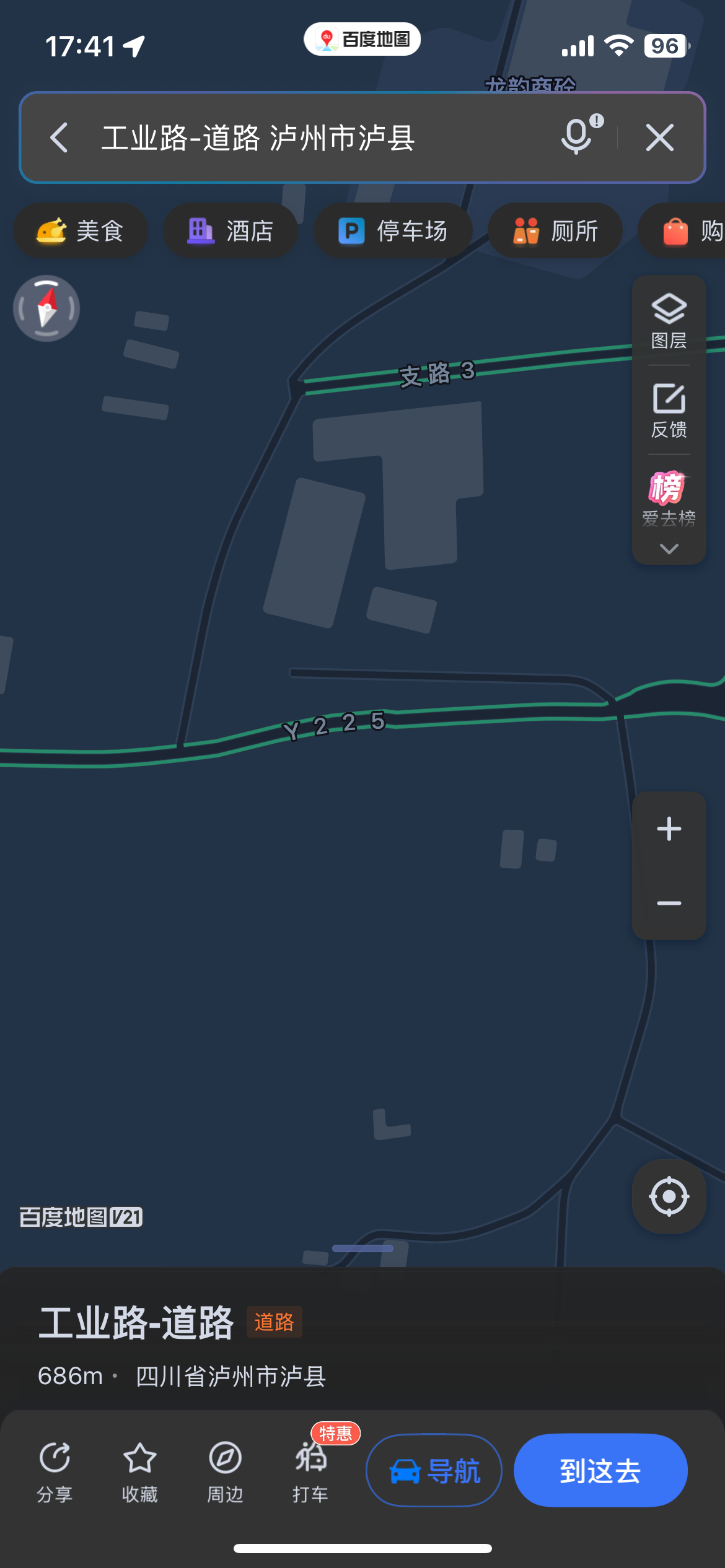This screenshot has height=1568, width=725.
Task: Tap the search field showing 工业路-道路
Action: tap(310, 137)
